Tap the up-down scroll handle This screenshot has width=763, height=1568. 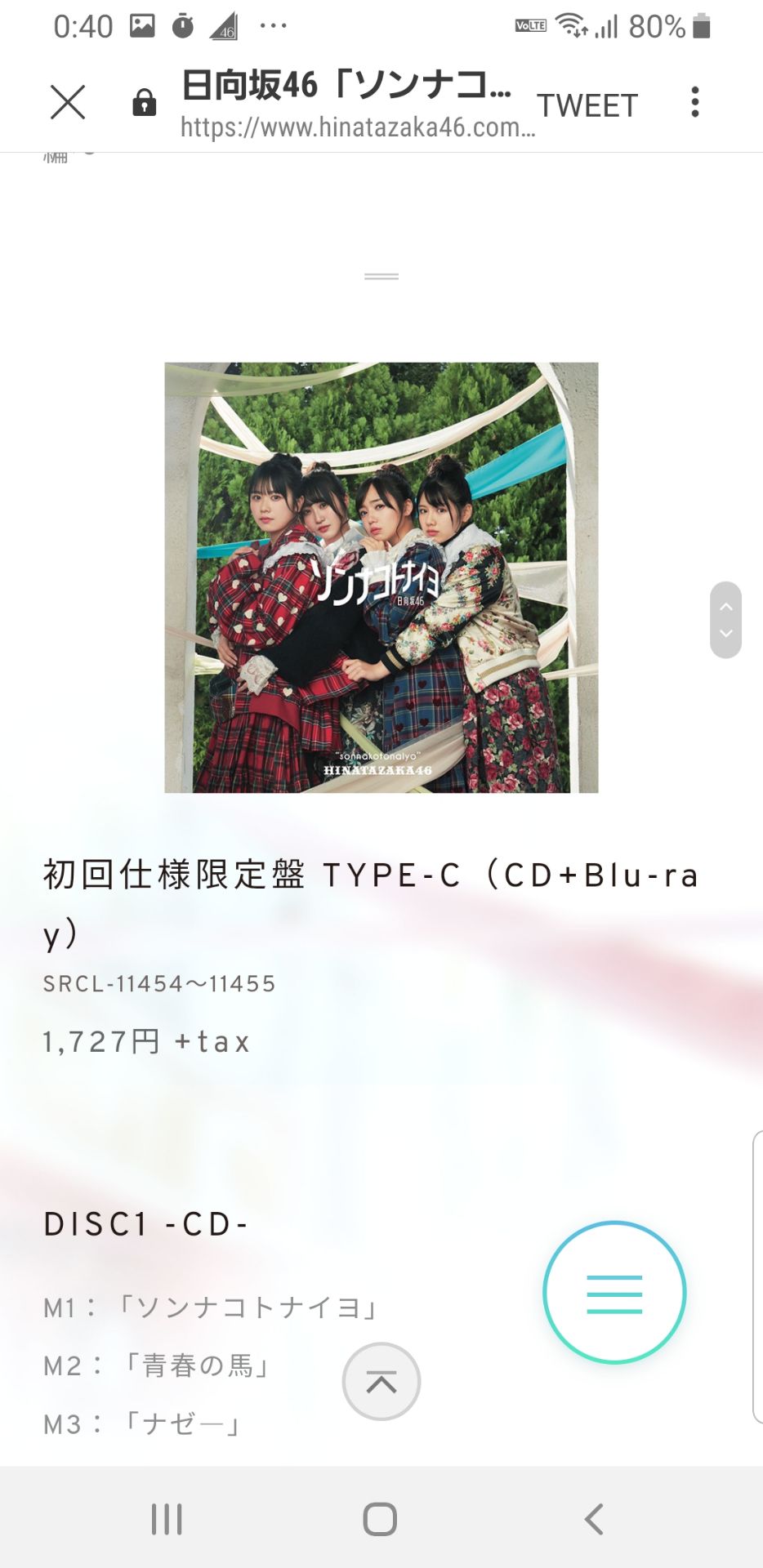click(x=725, y=620)
